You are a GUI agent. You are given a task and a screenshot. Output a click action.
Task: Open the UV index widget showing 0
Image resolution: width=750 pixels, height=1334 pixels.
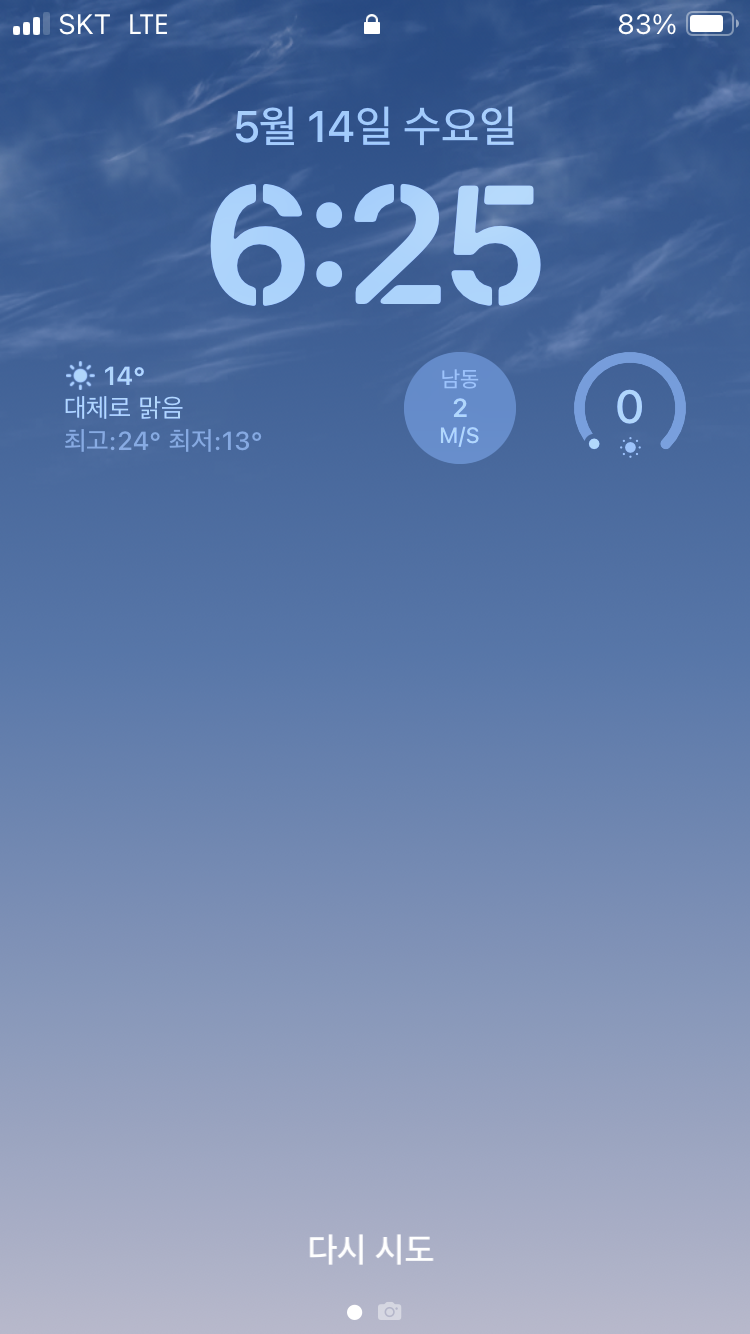coord(630,408)
